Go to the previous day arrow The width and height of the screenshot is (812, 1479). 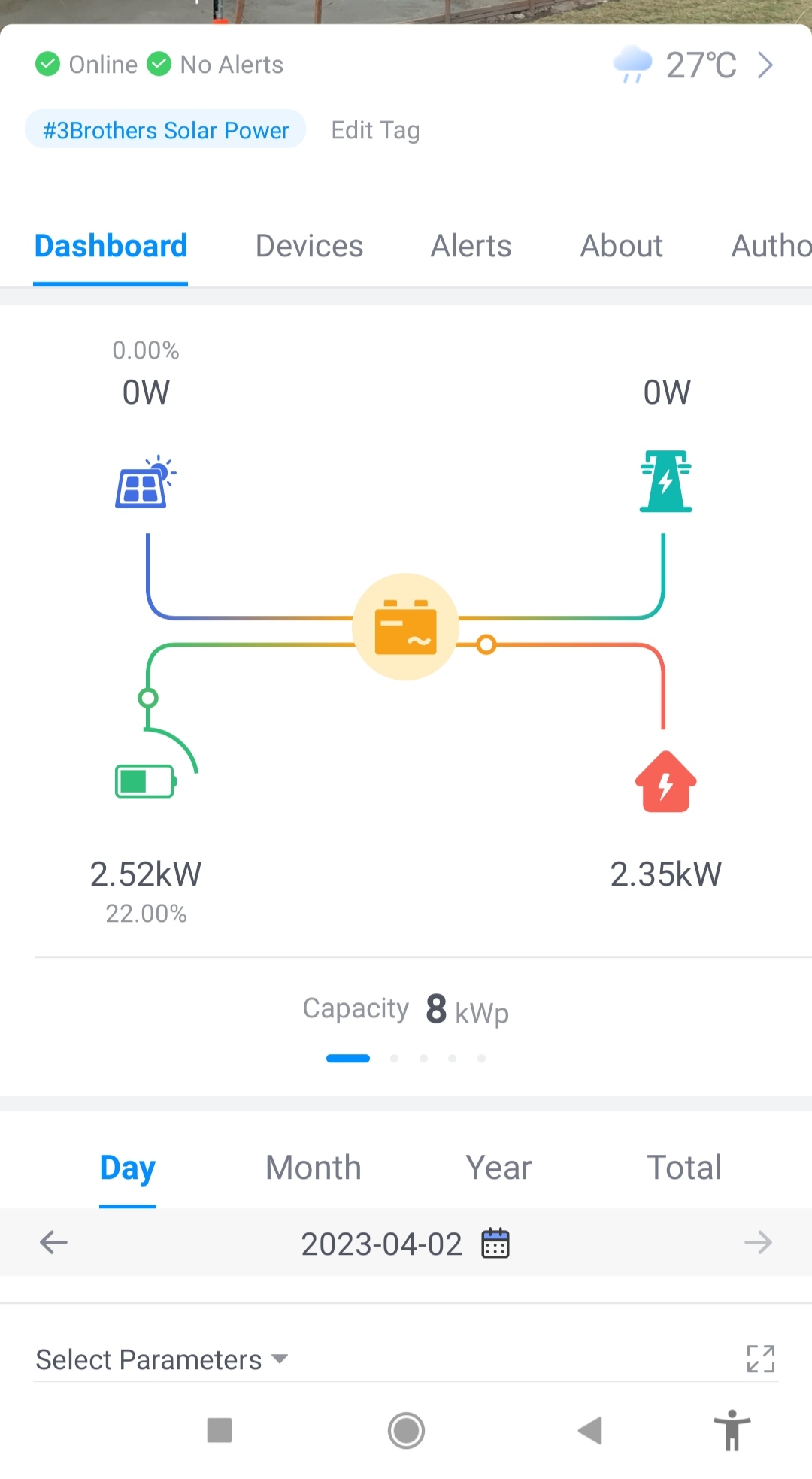coord(53,1242)
